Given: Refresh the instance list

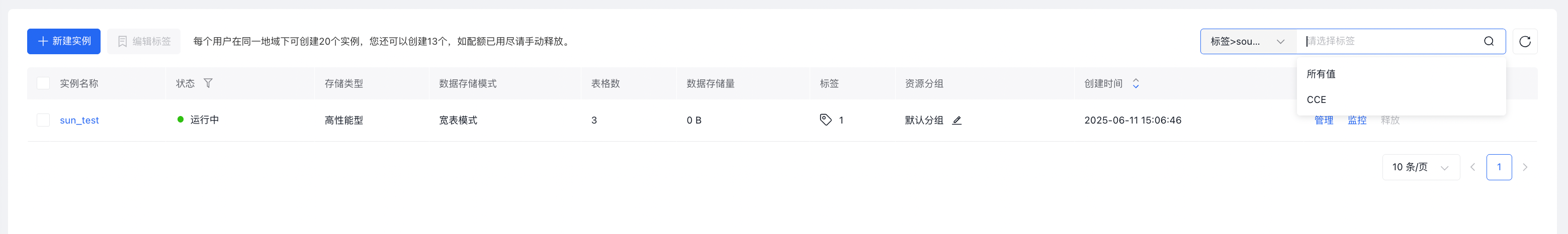Looking at the screenshot, I should click(x=1524, y=41).
